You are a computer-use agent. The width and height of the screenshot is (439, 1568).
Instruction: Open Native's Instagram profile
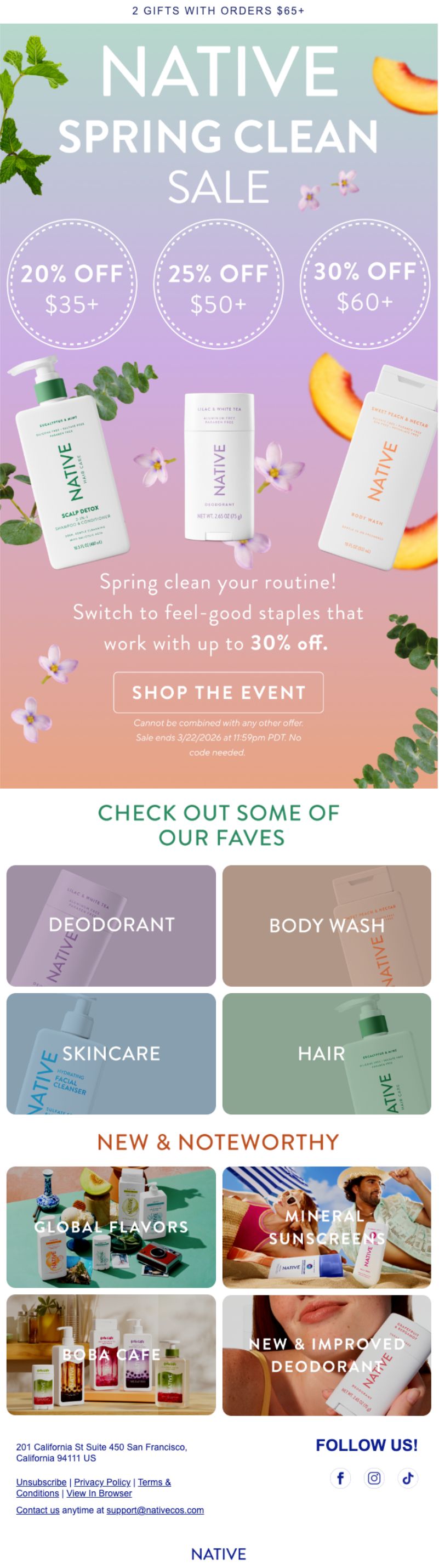click(x=374, y=1478)
